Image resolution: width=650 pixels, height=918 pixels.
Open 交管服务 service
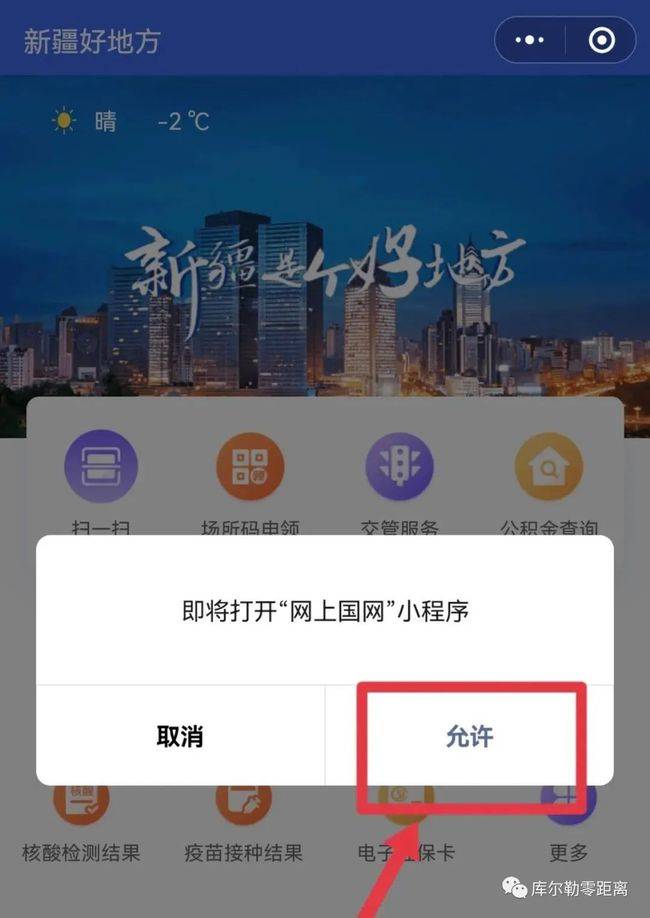399,468
